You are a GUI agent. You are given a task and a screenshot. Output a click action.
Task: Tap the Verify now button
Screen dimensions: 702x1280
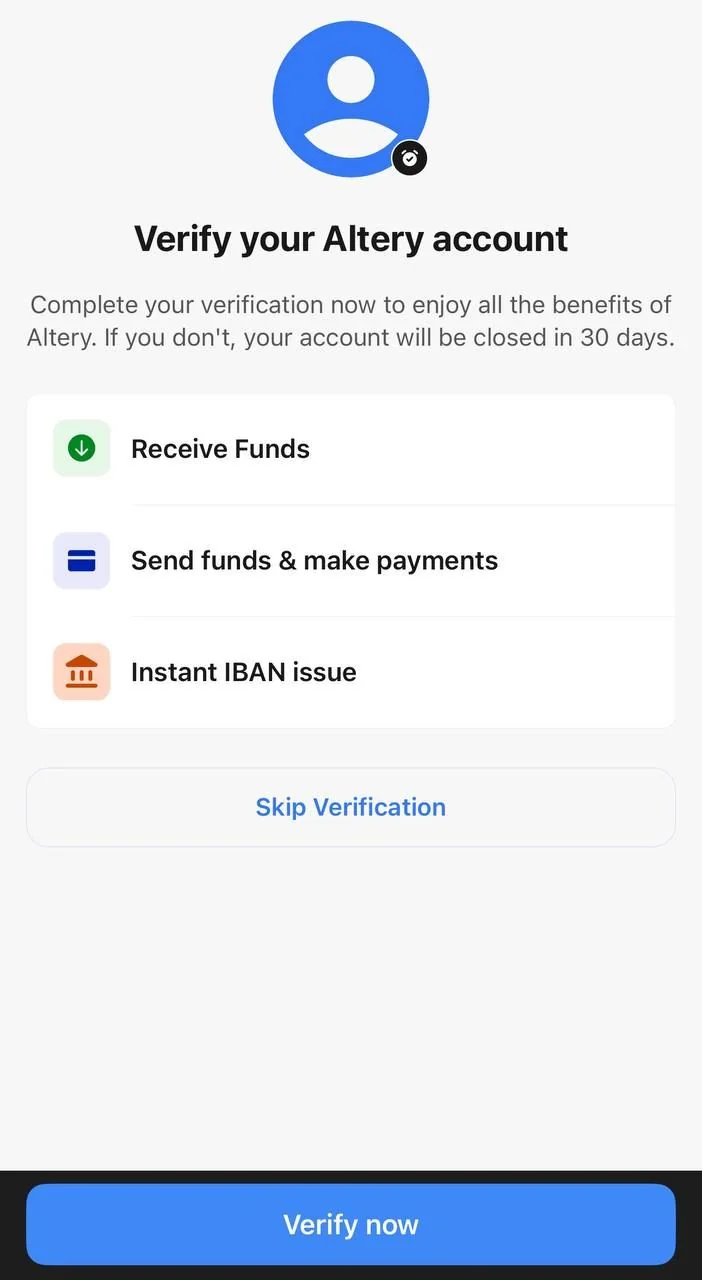click(351, 1224)
